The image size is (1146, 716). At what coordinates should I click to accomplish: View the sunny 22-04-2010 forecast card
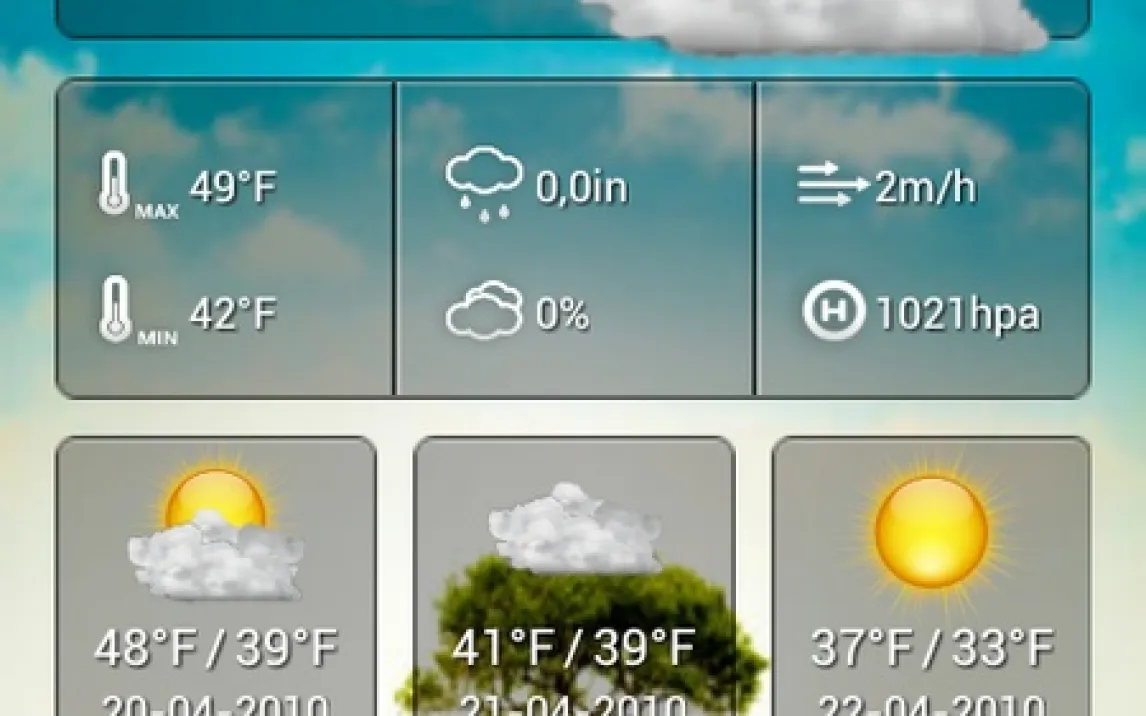click(931, 580)
